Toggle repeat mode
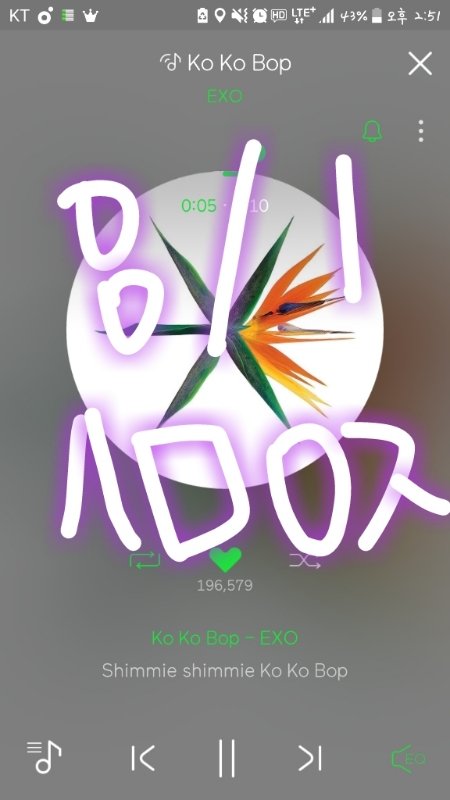 point(145,561)
